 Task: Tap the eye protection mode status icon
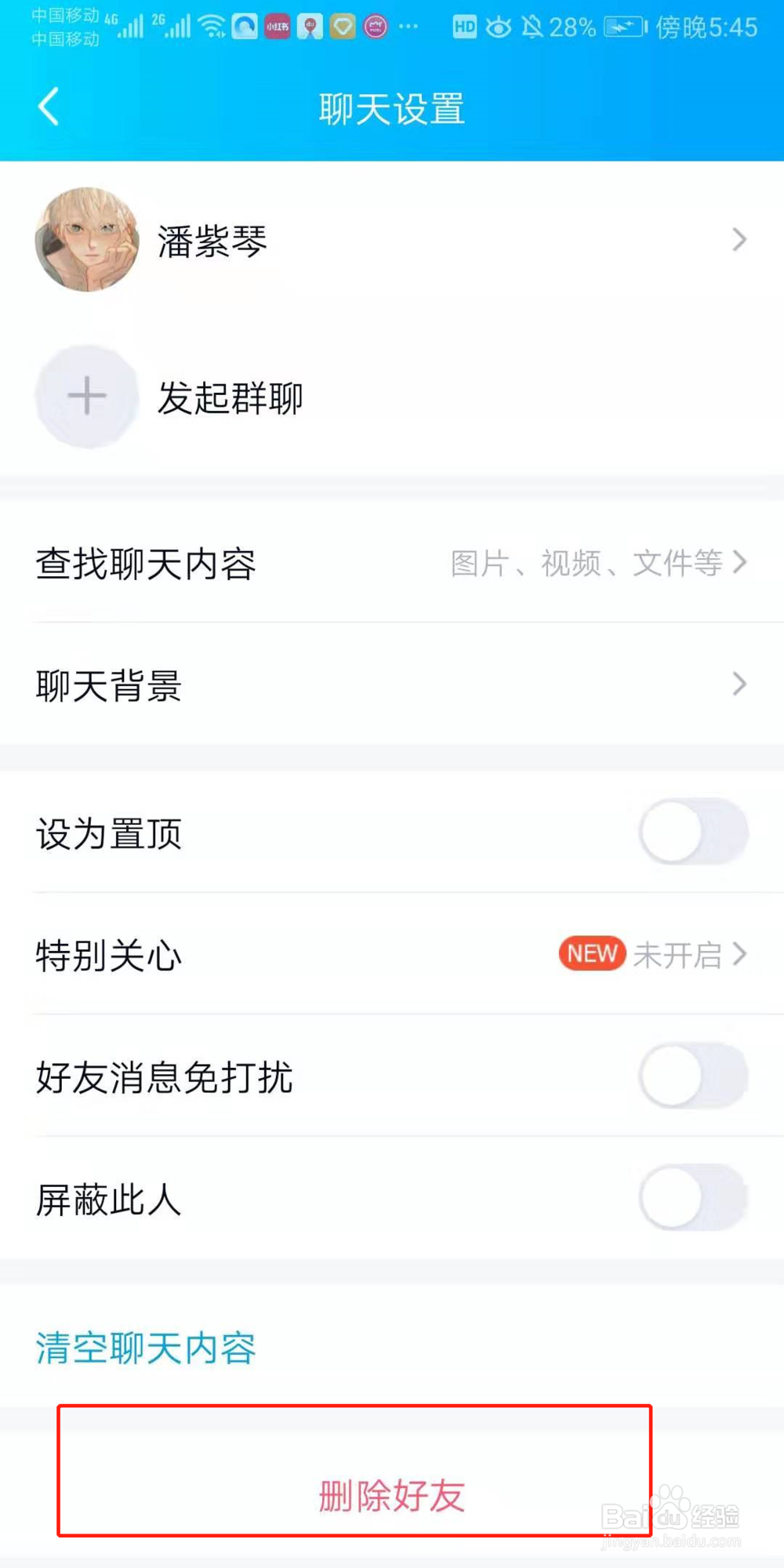point(497,27)
